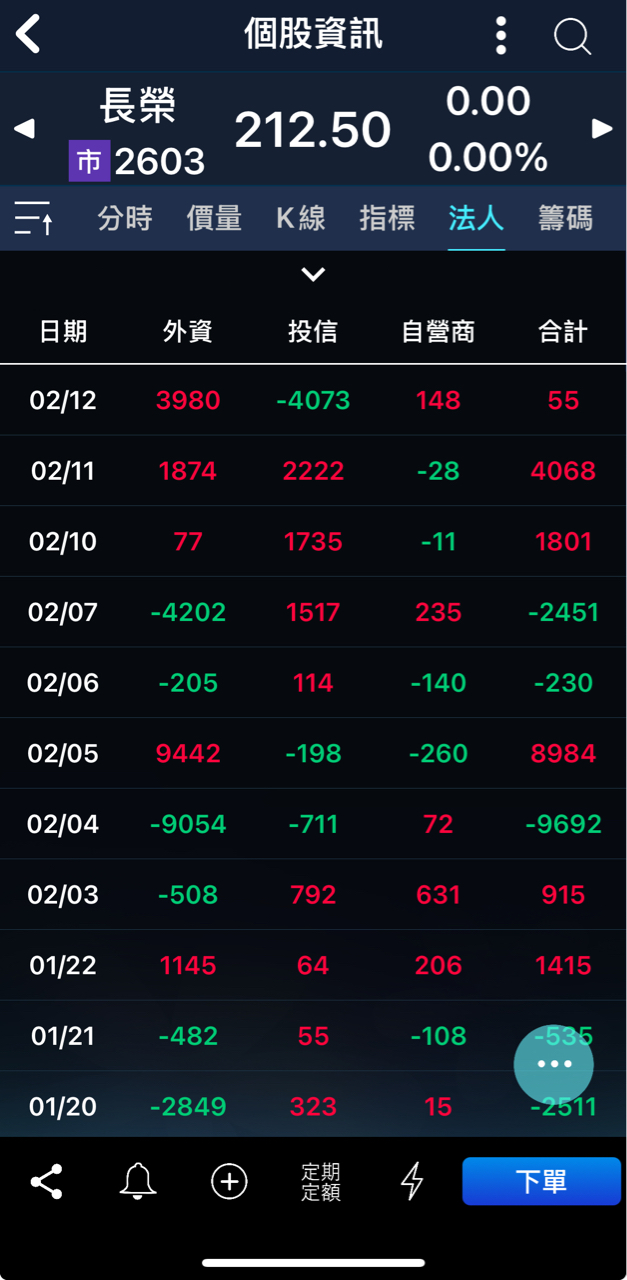The height and width of the screenshot is (1280, 627).
Task: Switch to the 分時 tab
Action: (125, 218)
